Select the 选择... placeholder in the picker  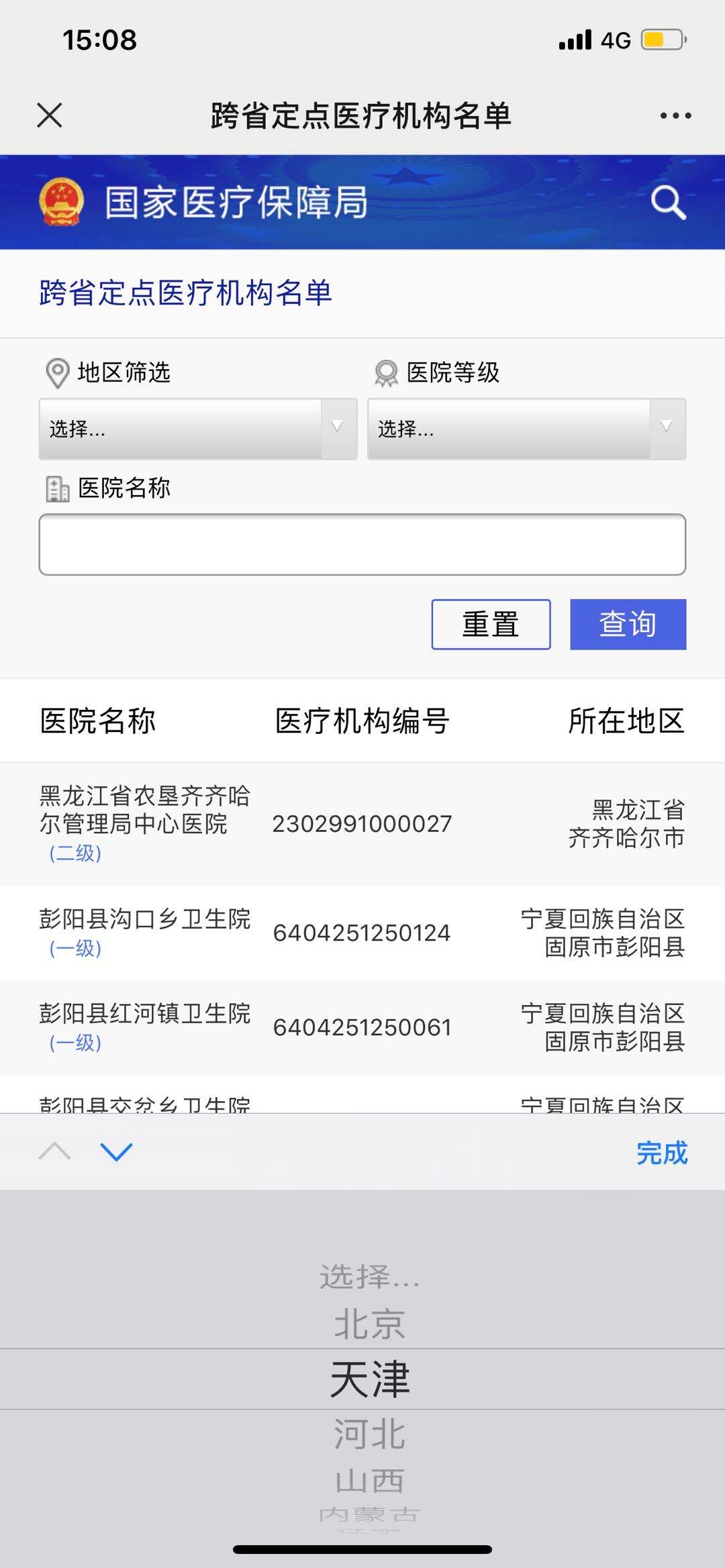pyautogui.click(x=369, y=1276)
